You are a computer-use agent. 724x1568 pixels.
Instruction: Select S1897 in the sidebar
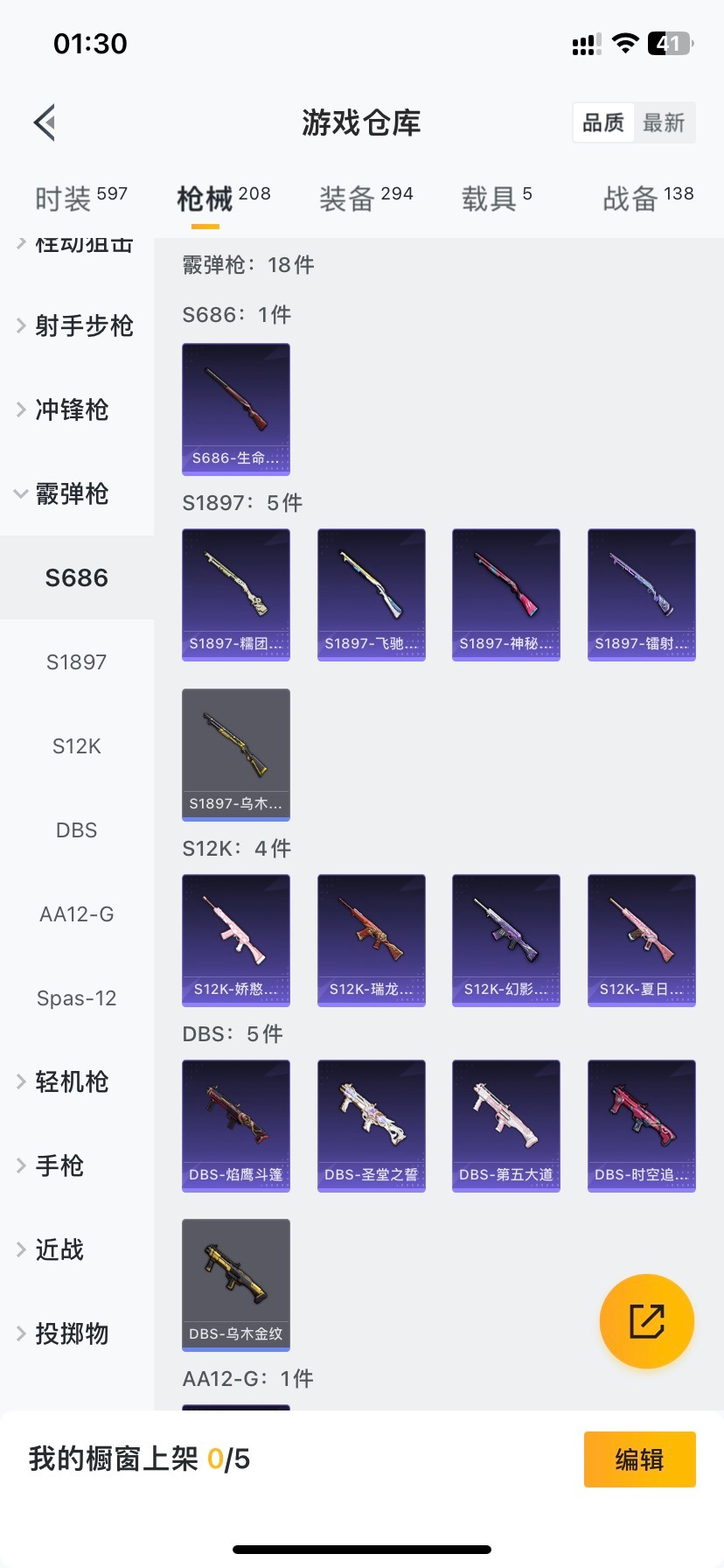coord(77,662)
